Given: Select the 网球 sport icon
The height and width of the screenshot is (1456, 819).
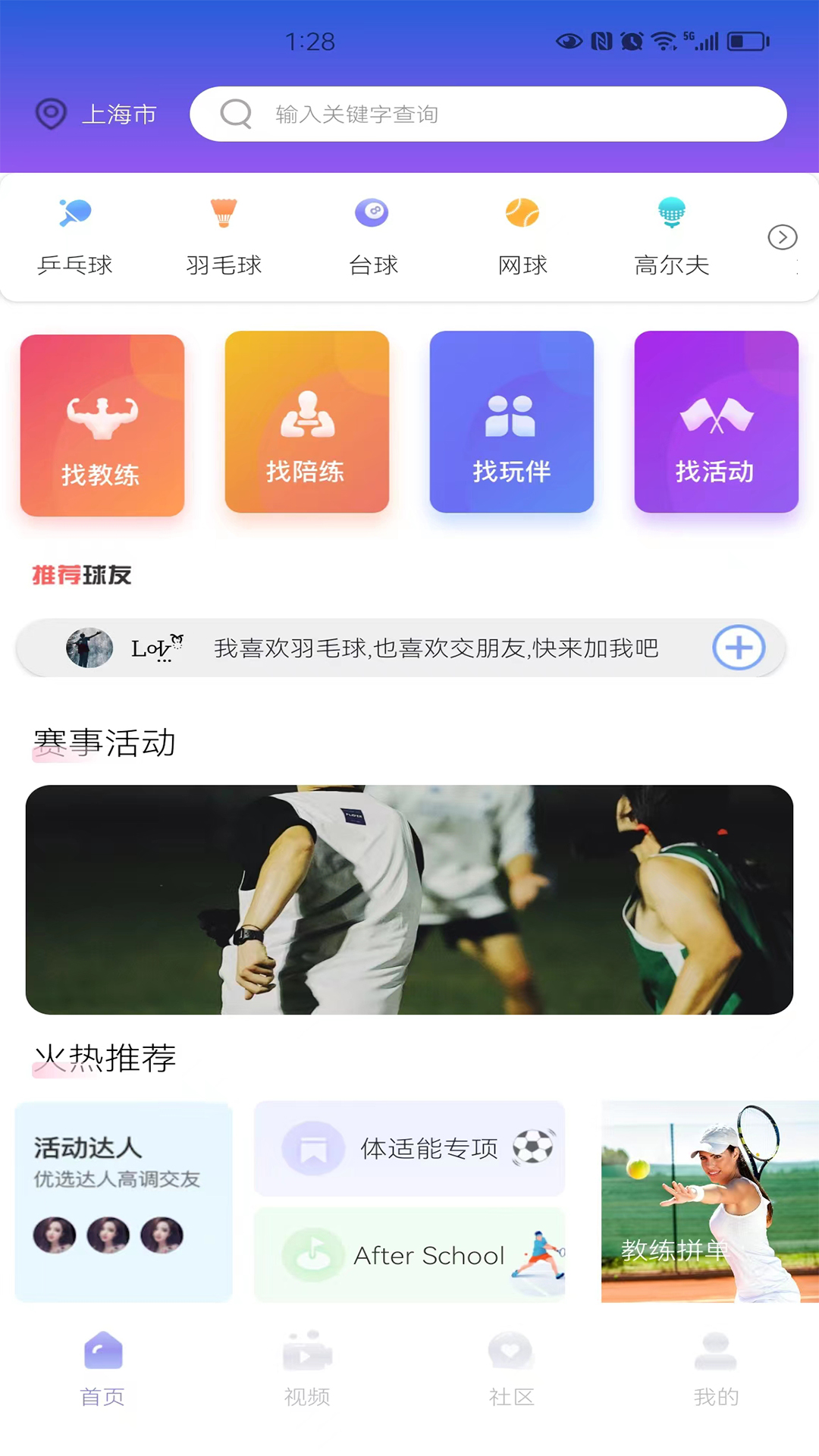Looking at the screenshot, I should pos(522,213).
